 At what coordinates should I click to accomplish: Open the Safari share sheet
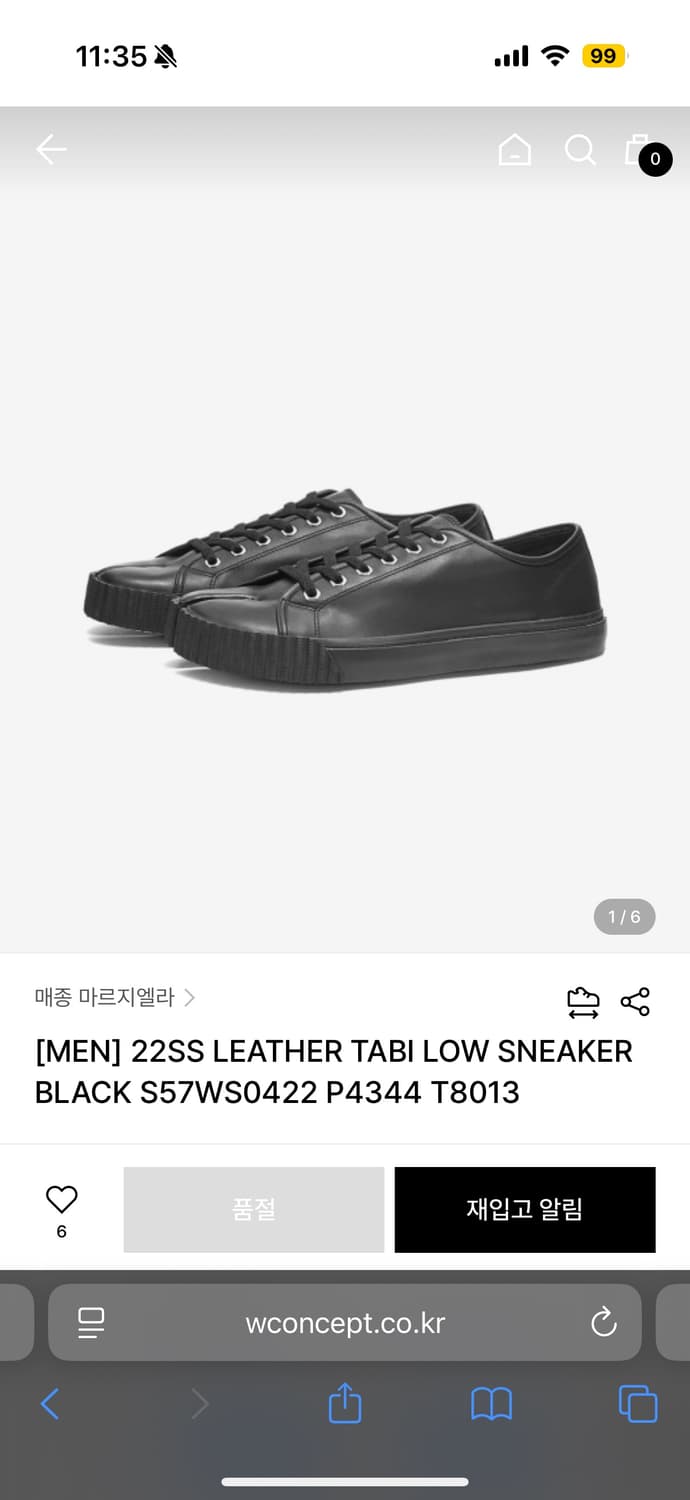[345, 1403]
